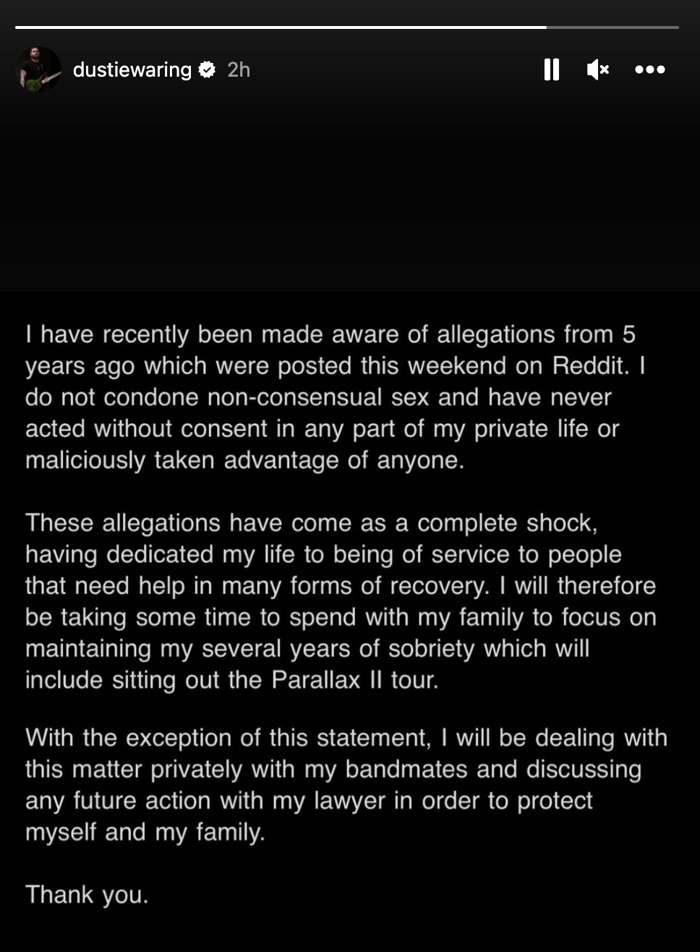Open dustiewaring's profile picture
The image size is (700, 952).
(x=39, y=70)
